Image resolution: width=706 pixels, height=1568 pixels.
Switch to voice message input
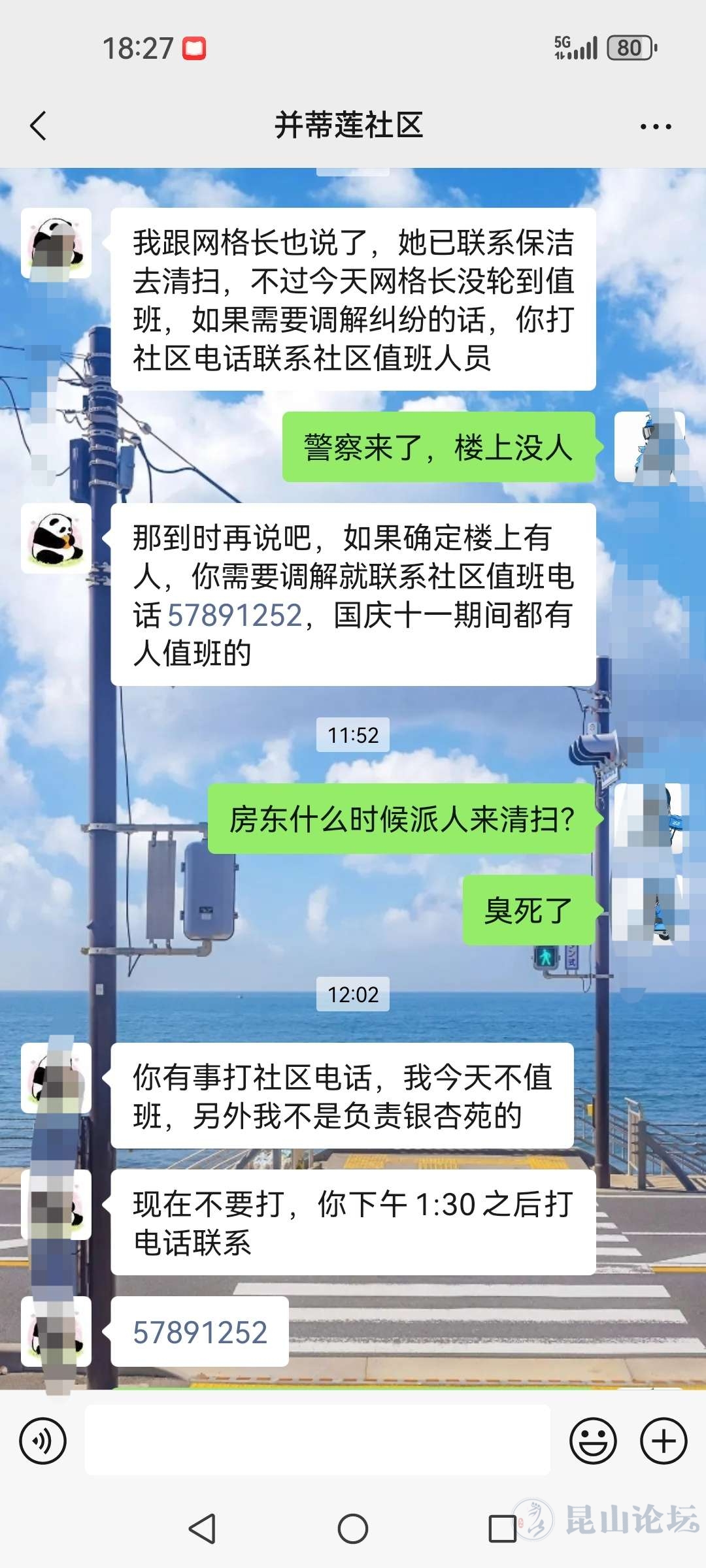43,1441
